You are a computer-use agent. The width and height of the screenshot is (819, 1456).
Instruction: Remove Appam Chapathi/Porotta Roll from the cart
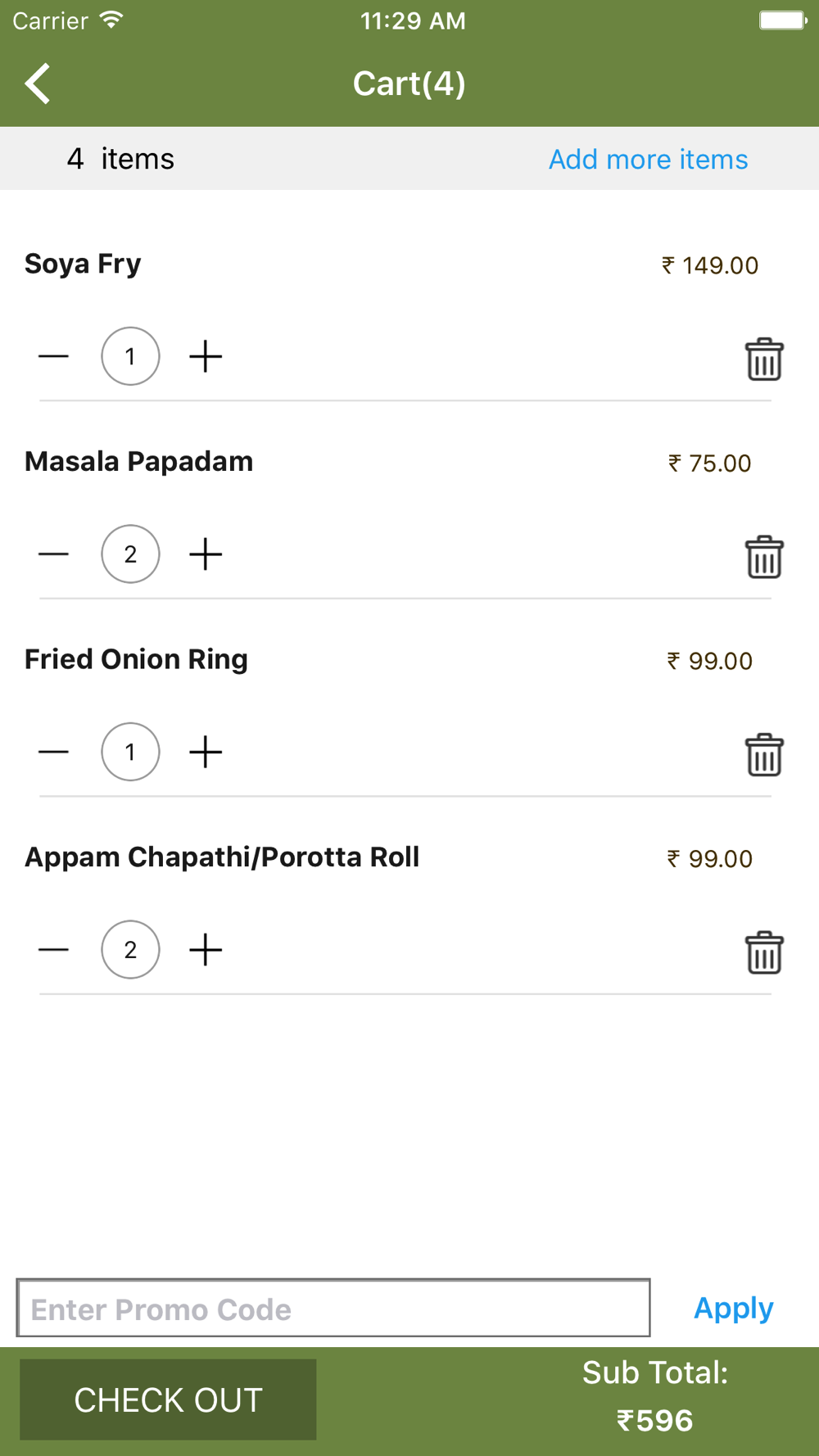click(x=764, y=952)
